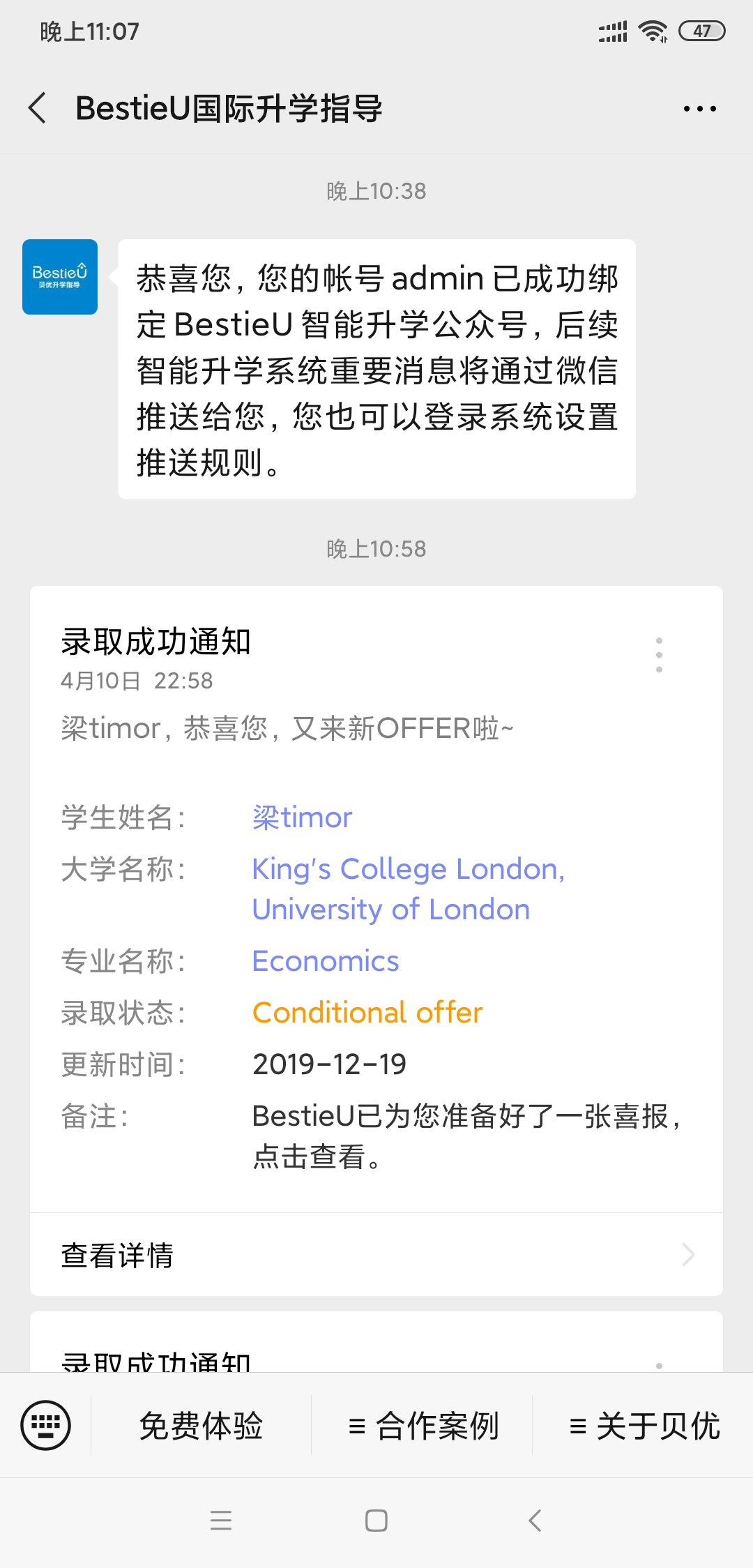
Task: Expand the 关于贝优 menu
Action: coord(644,1425)
